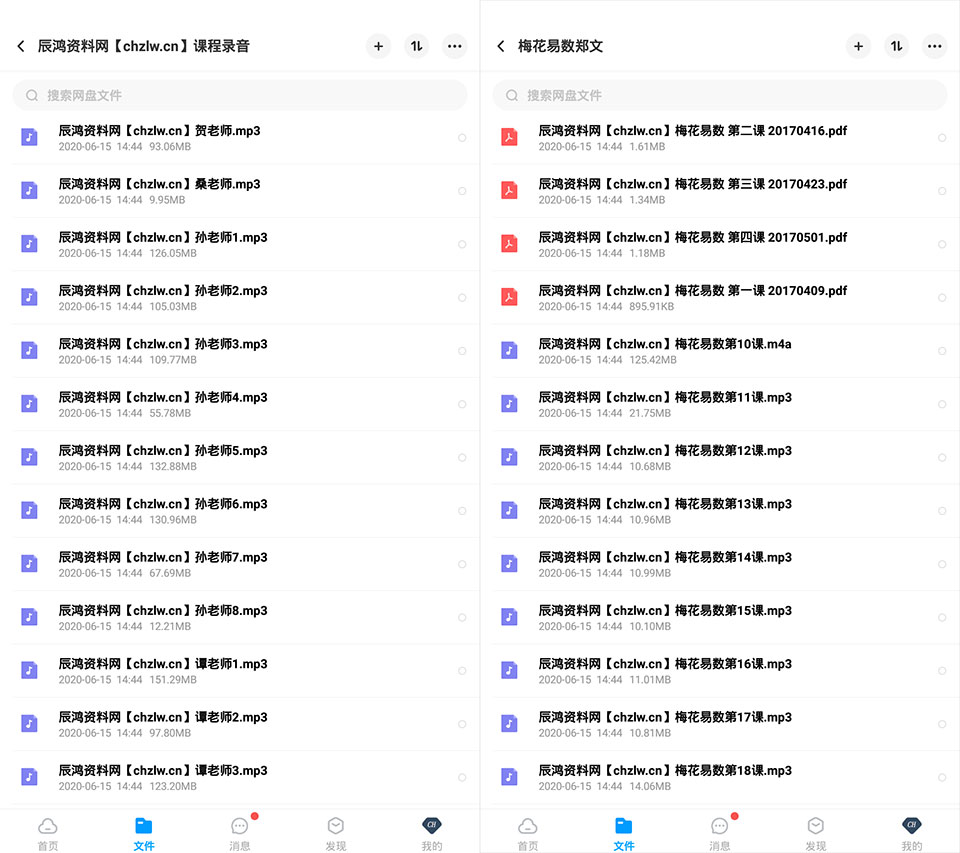Go back from the 梅花易数郑文 folder
This screenshot has width=960, height=853.
[501, 47]
